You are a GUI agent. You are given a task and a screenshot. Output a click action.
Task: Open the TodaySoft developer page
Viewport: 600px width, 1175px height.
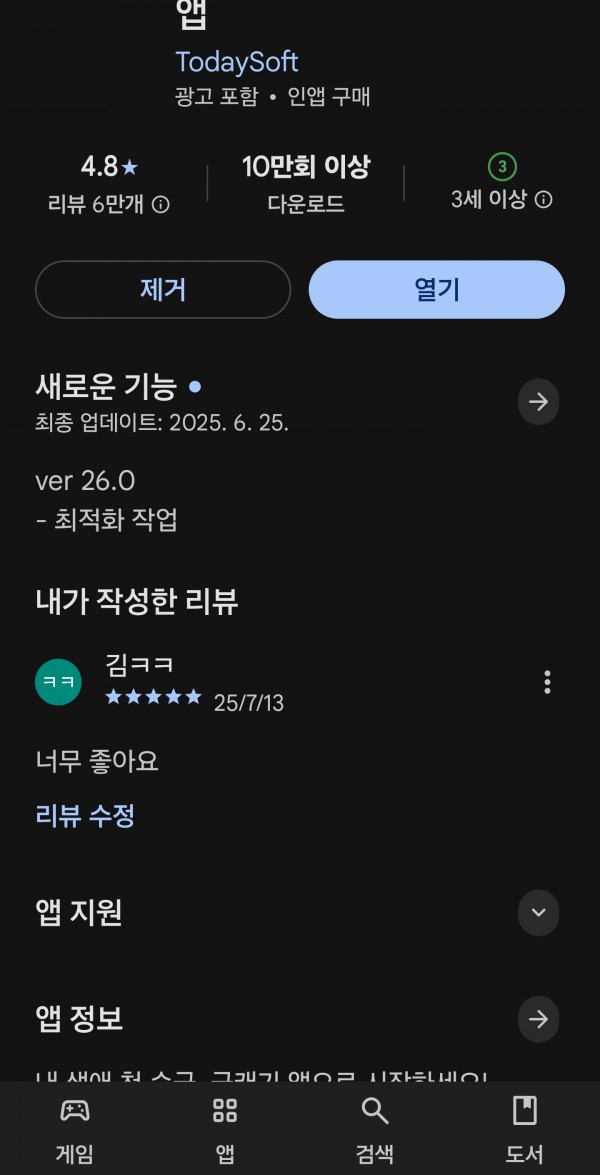pos(237,61)
